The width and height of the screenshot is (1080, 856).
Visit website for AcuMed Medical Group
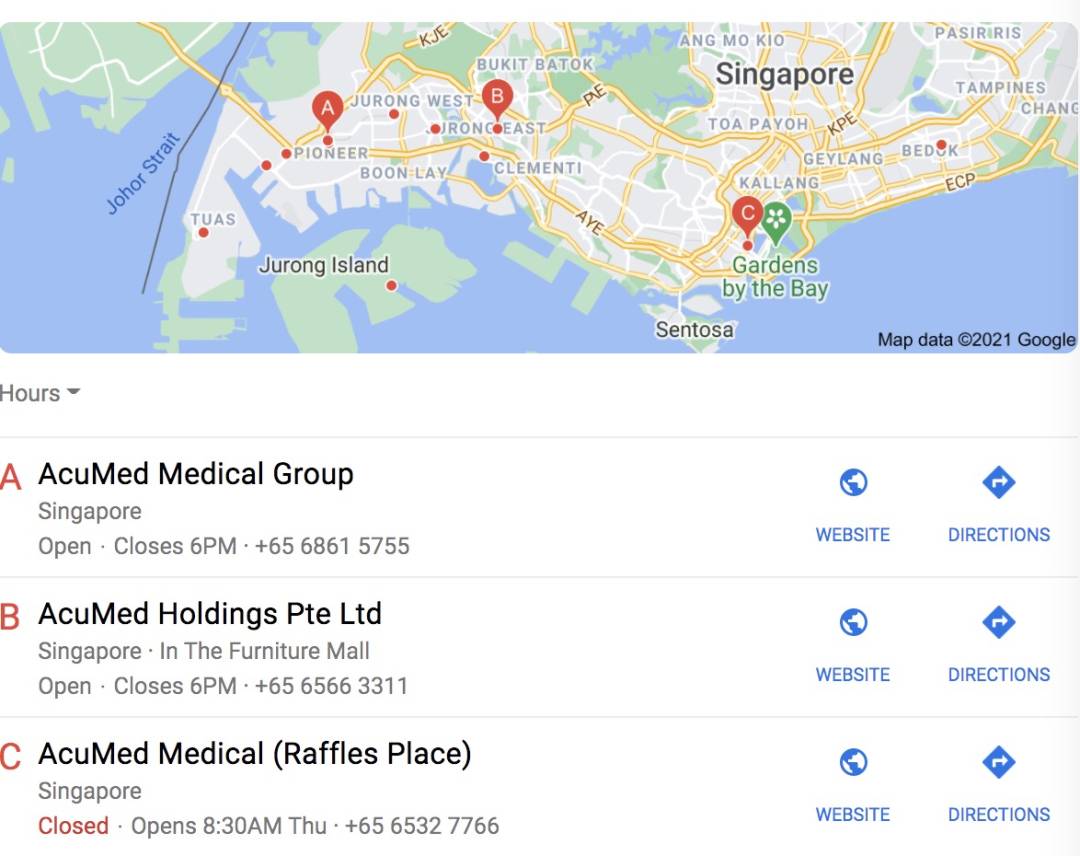coord(852,505)
